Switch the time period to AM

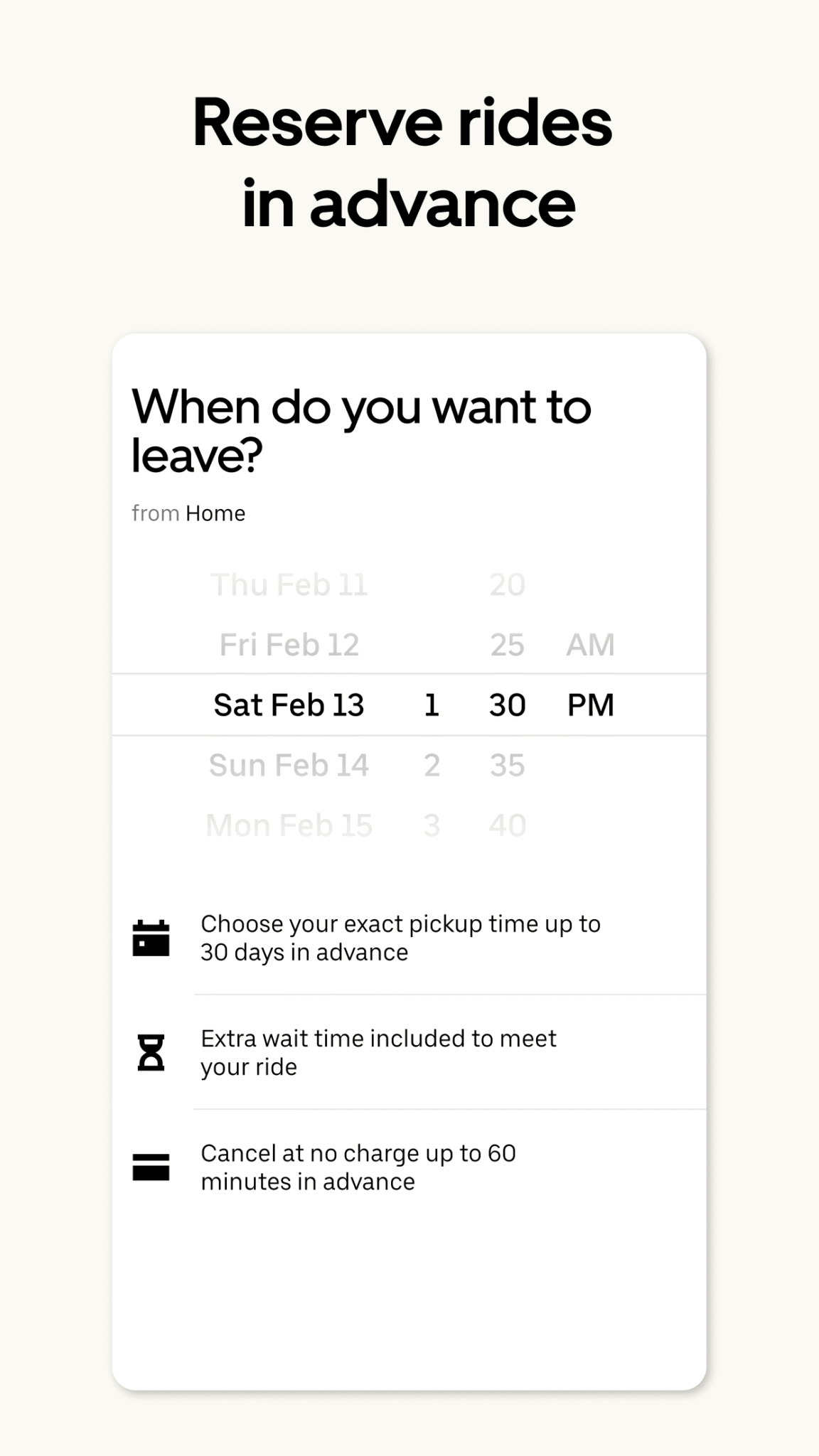coord(591,644)
